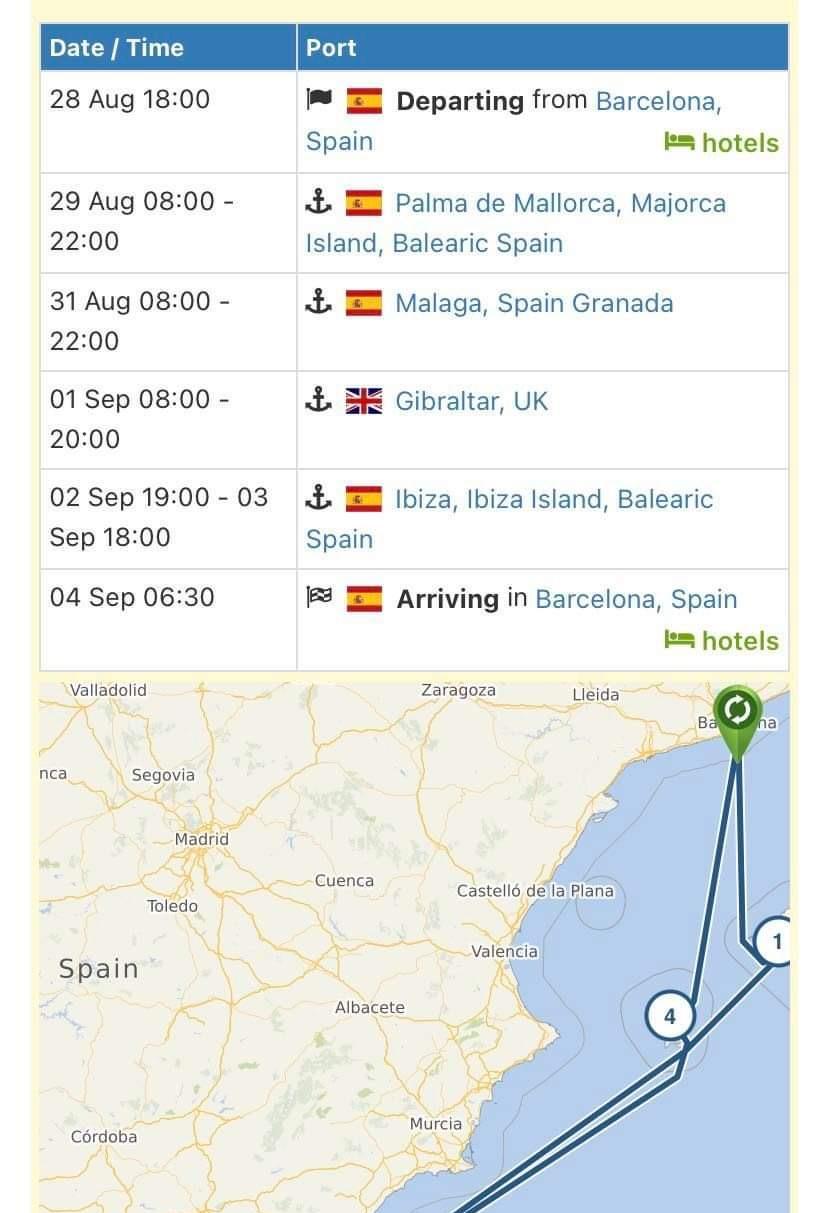The width and height of the screenshot is (828, 1213).
Task: Select map marker number 4
Action: tap(669, 1017)
